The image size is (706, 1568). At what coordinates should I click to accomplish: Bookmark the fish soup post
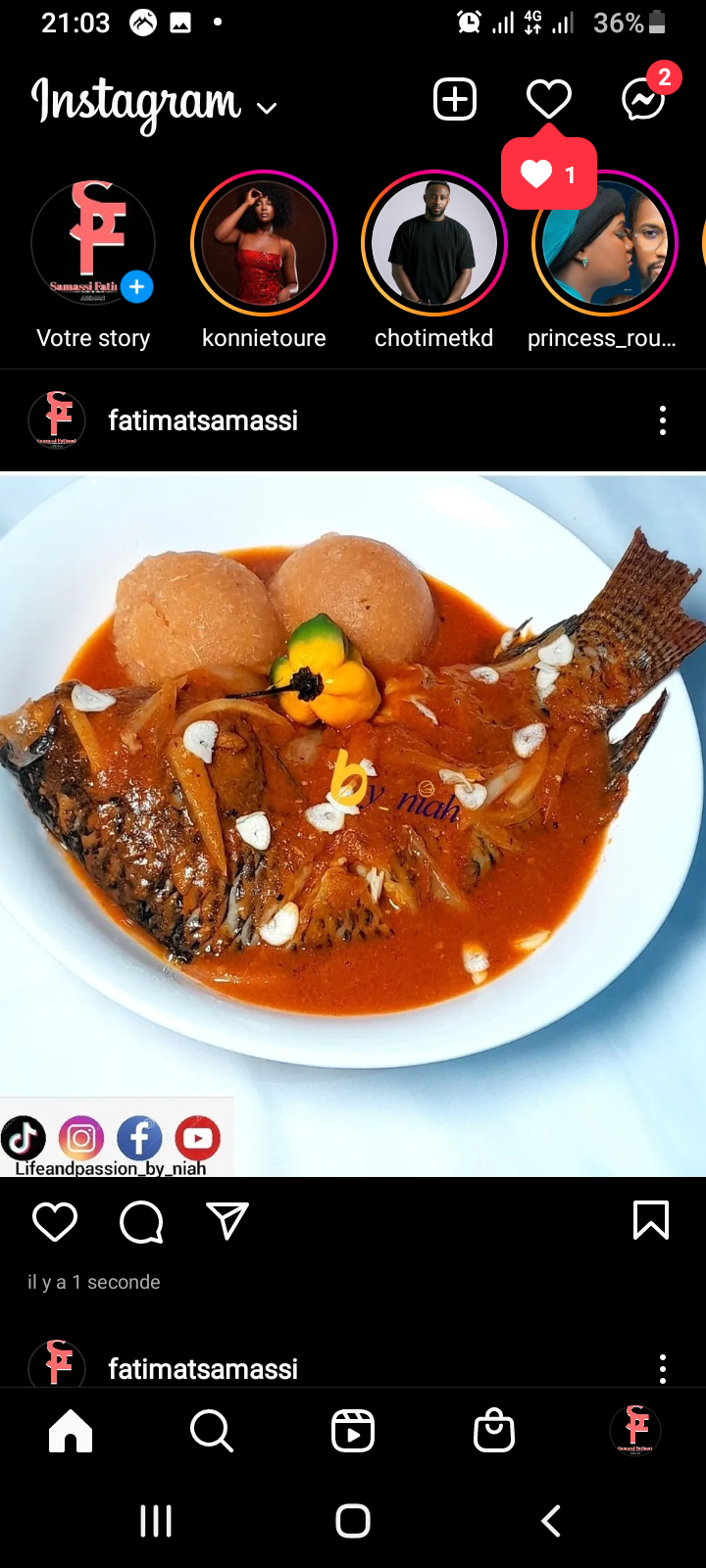651,1220
